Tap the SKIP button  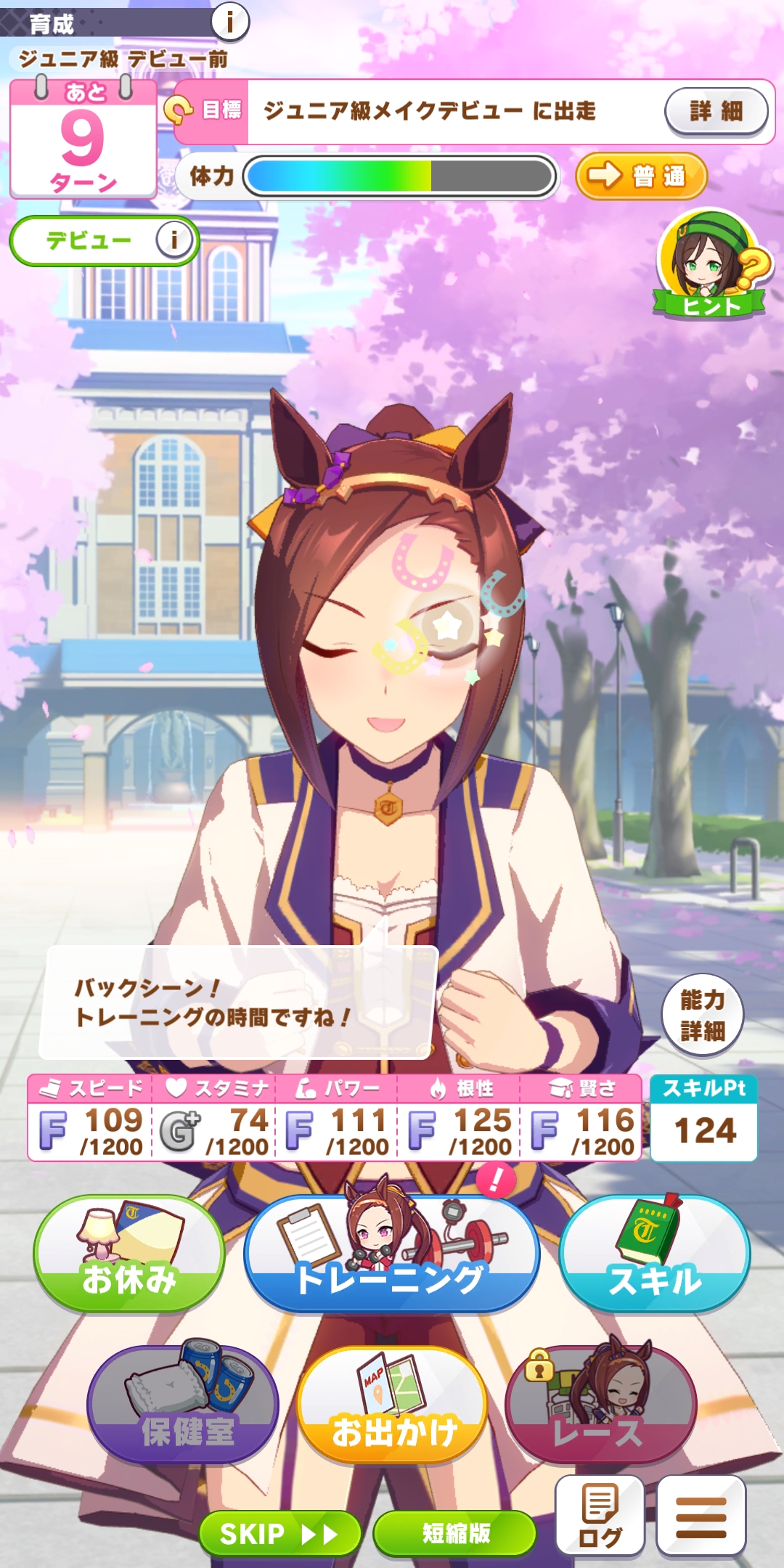tap(279, 1533)
